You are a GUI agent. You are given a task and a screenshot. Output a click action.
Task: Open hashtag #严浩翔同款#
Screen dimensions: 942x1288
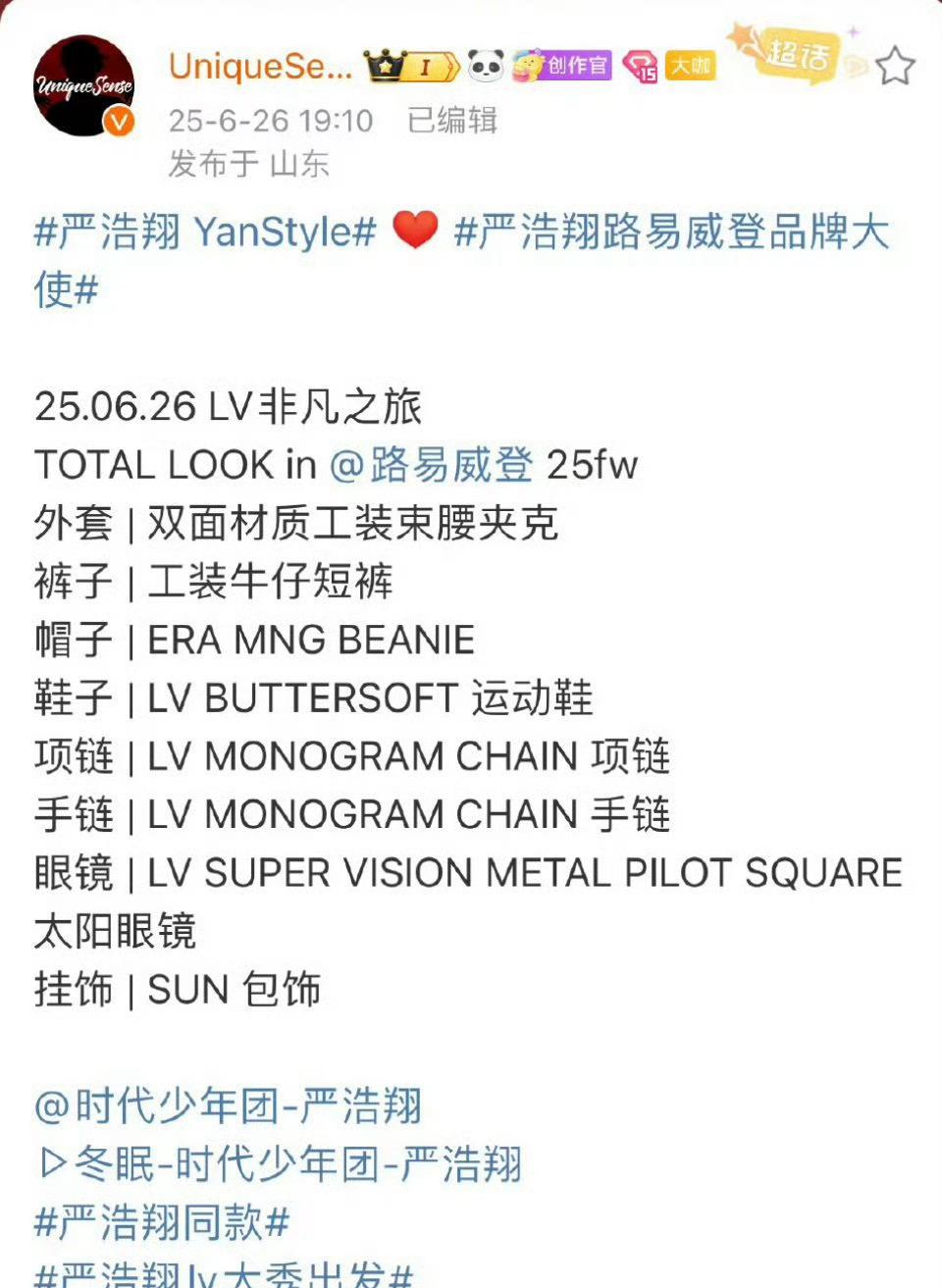point(162,1223)
